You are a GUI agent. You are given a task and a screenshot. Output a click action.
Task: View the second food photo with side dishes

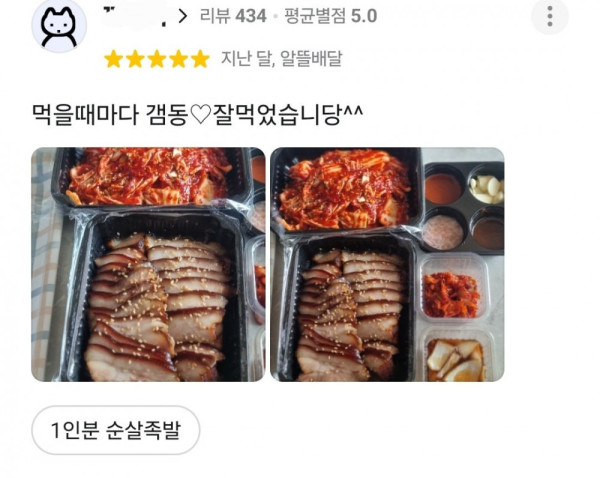[x=387, y=264]
